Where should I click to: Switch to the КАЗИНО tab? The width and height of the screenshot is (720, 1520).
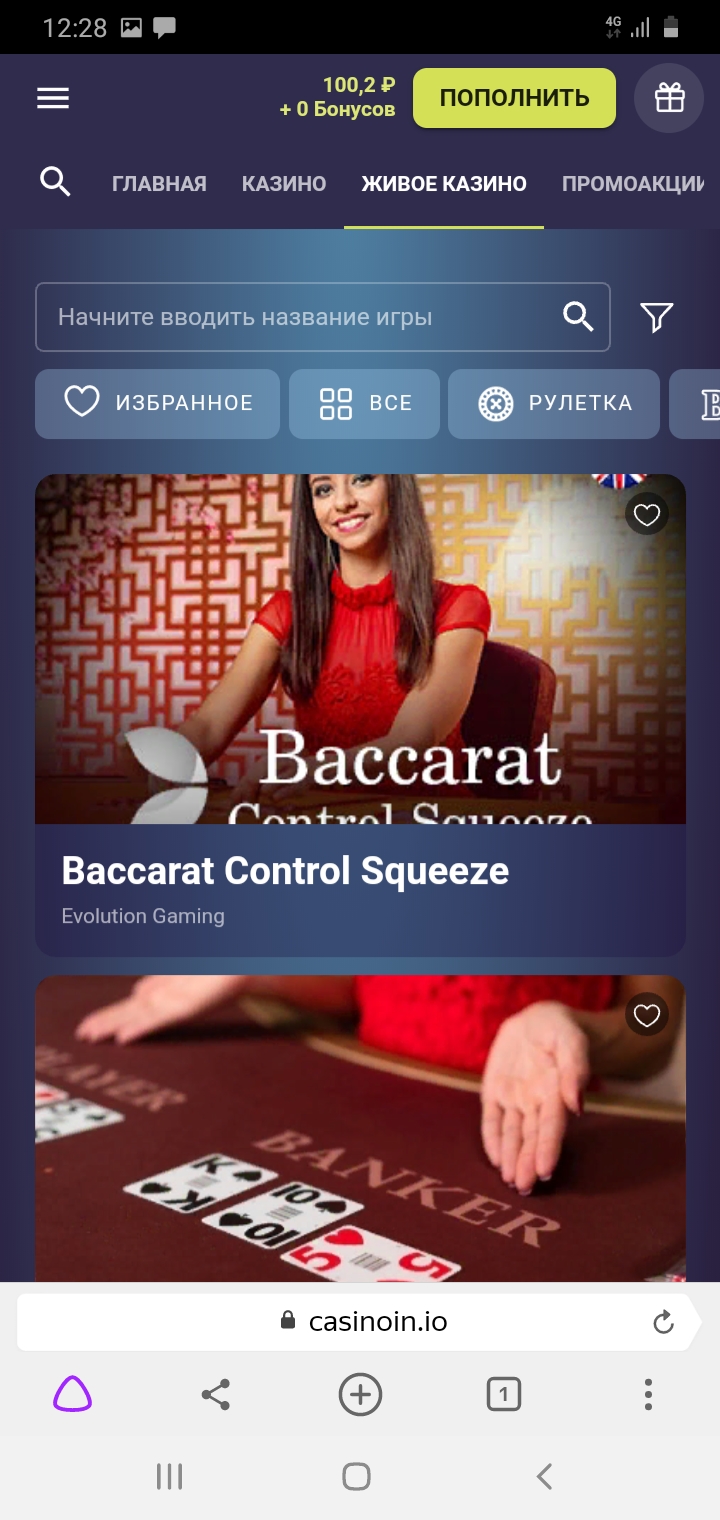[284, 184]
